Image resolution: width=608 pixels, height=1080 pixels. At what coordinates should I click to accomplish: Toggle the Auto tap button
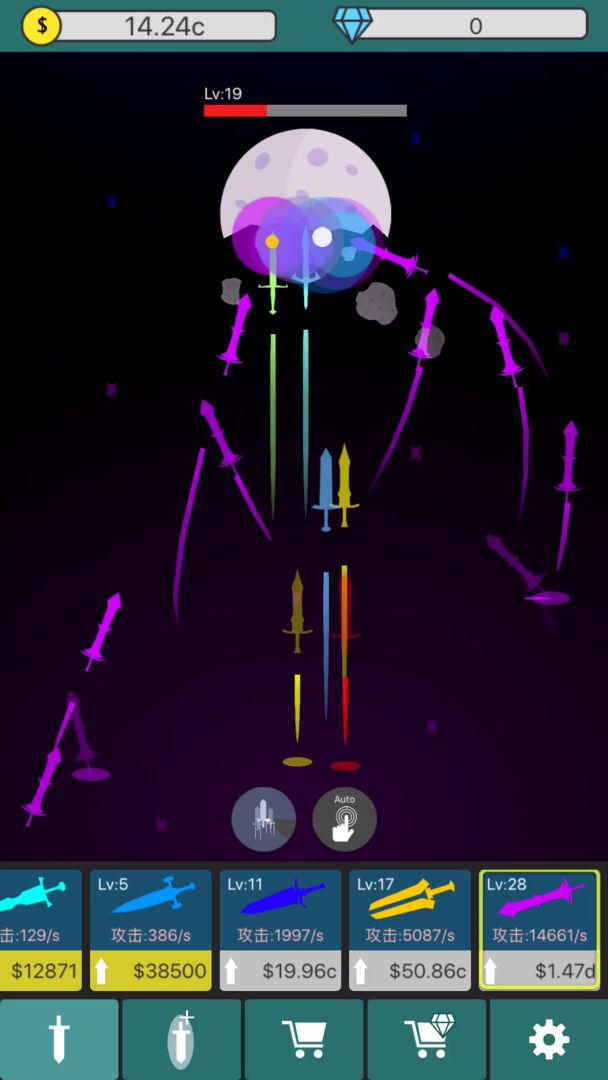pos(345,819)
